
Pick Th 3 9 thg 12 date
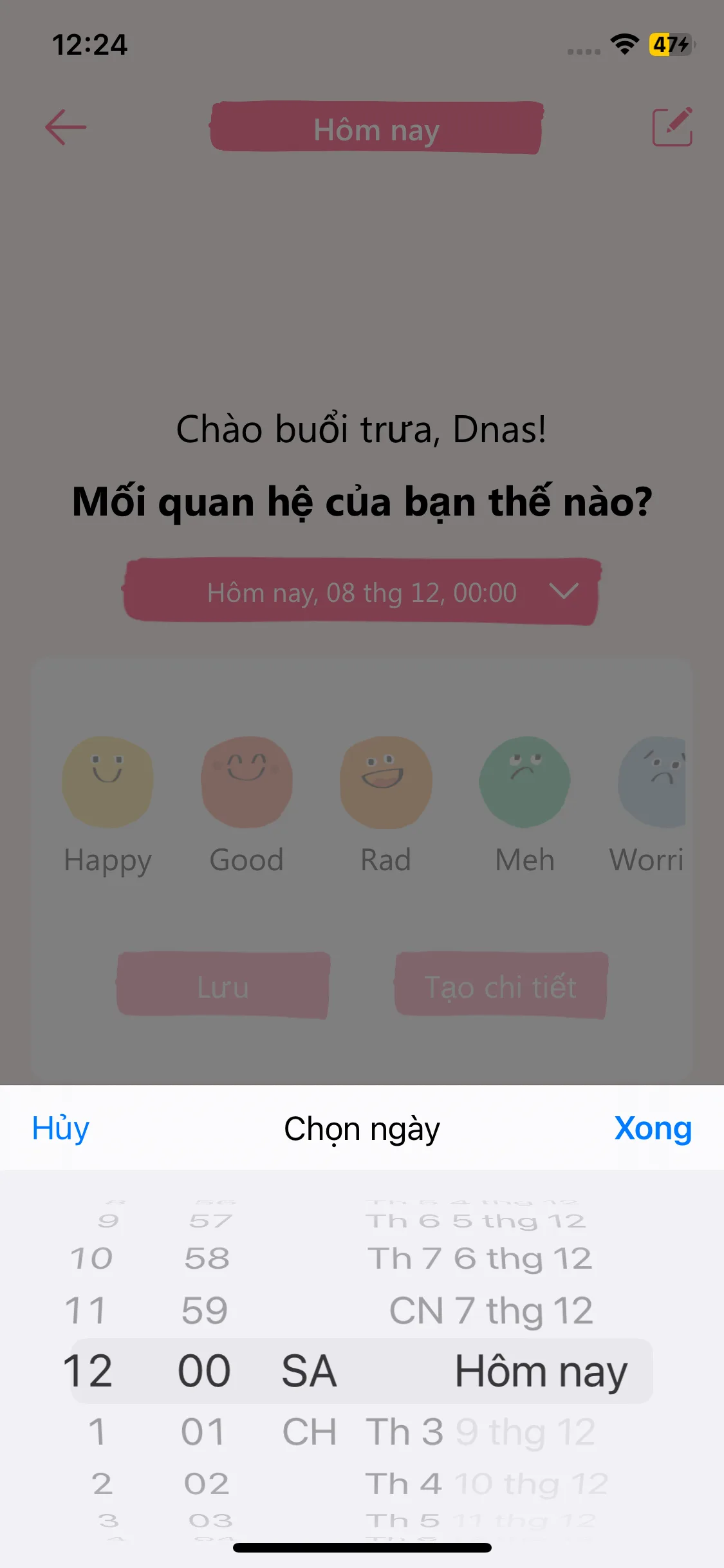point(480,1432)
